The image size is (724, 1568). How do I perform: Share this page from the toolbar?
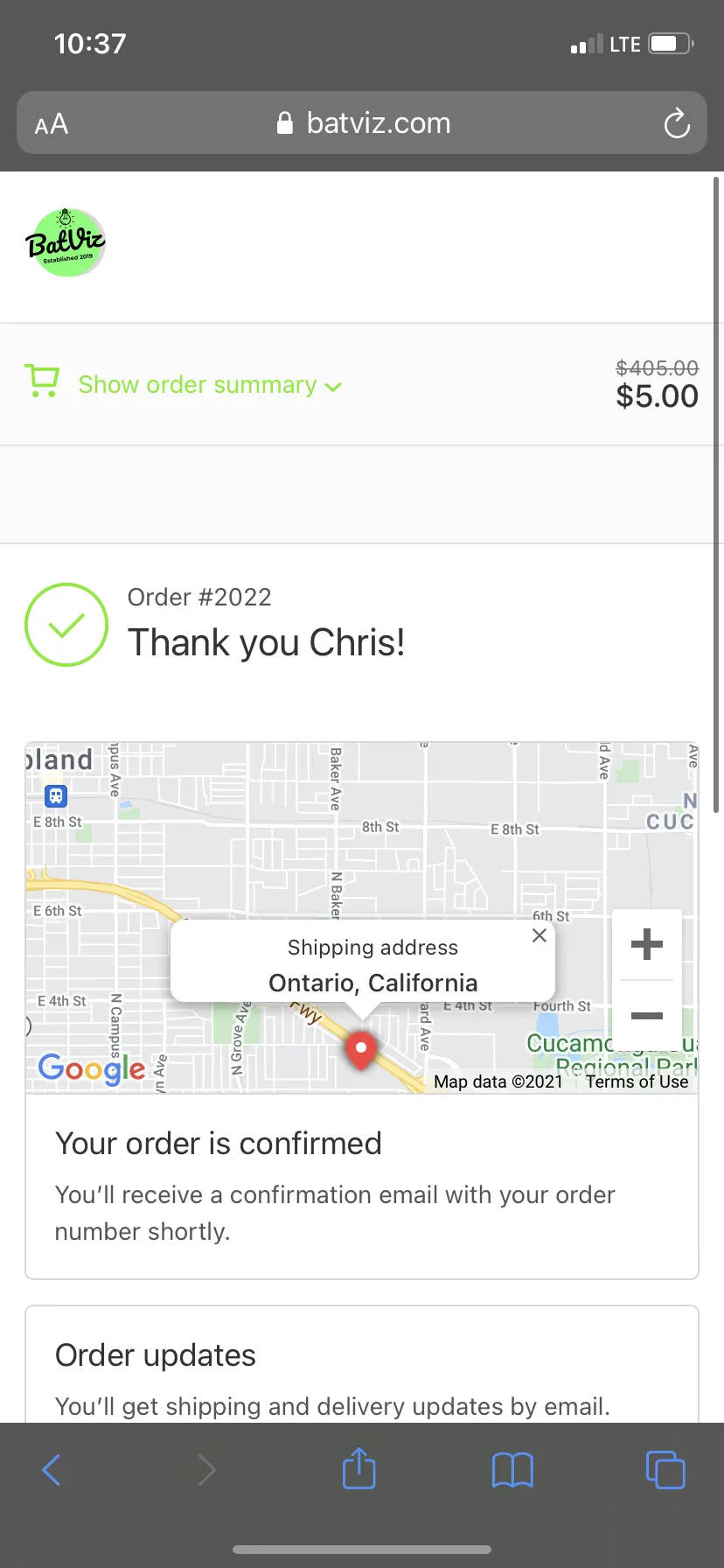(x=359, y=1468)
